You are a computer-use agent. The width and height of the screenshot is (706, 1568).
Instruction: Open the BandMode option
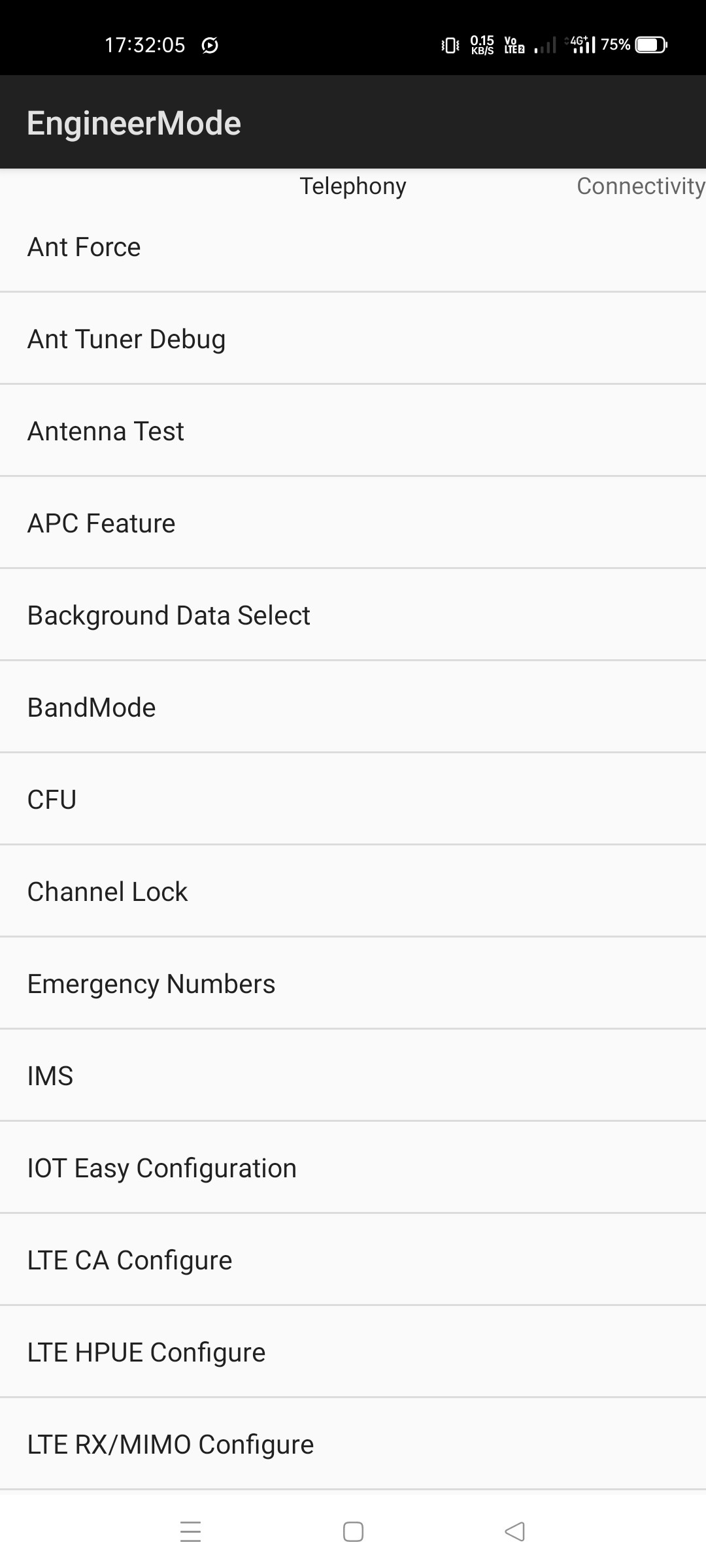pos(353,708)
